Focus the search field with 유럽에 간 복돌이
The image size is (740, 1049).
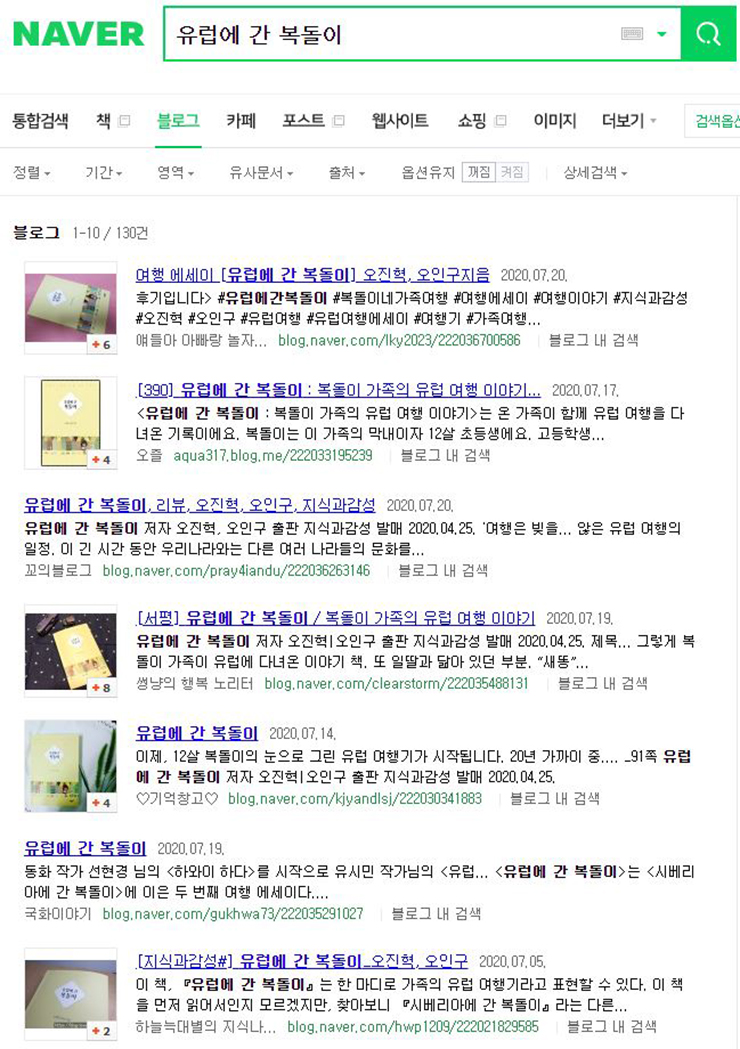[x=390, y=34]
